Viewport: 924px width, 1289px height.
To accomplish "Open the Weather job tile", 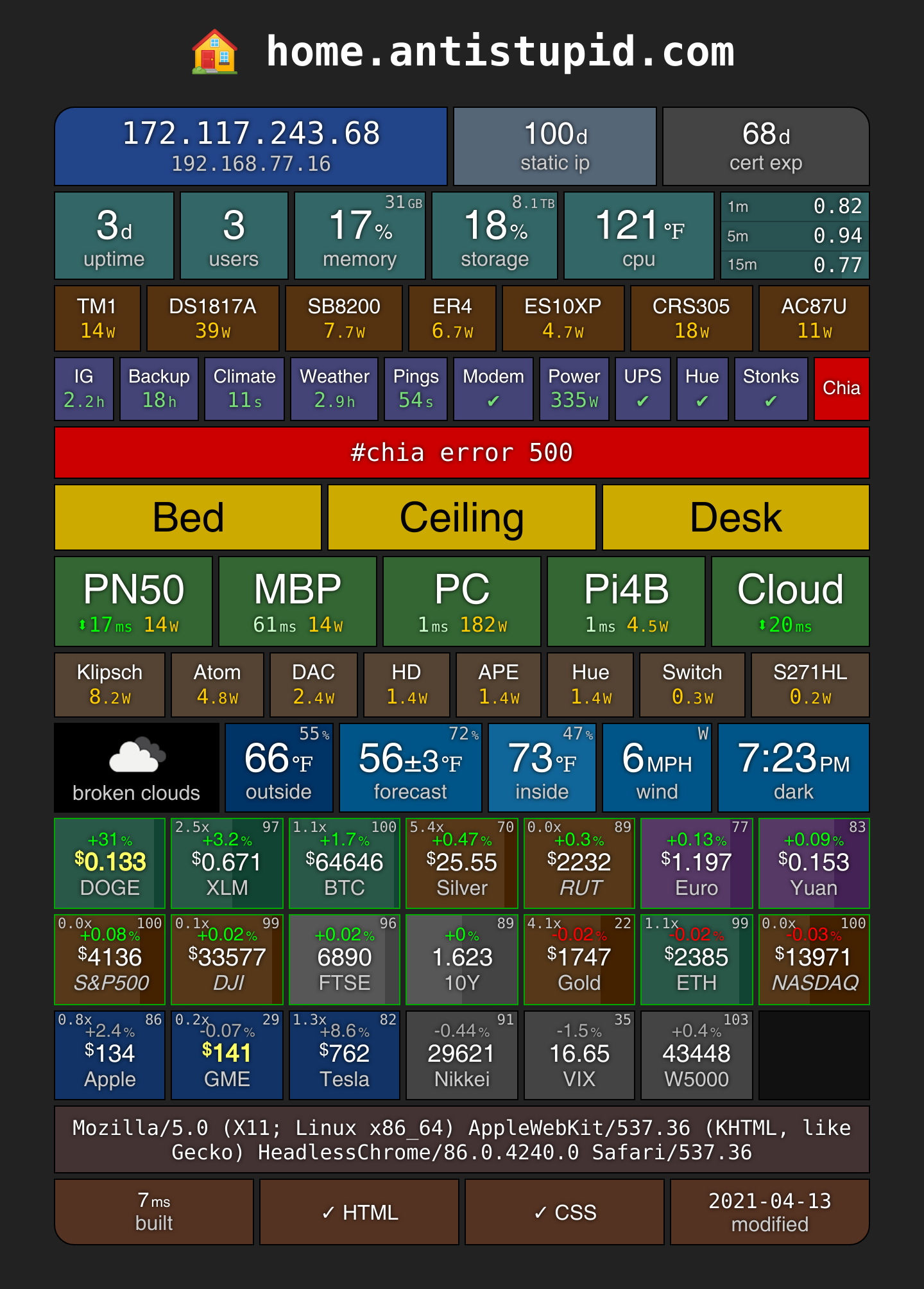I will 334,389.
